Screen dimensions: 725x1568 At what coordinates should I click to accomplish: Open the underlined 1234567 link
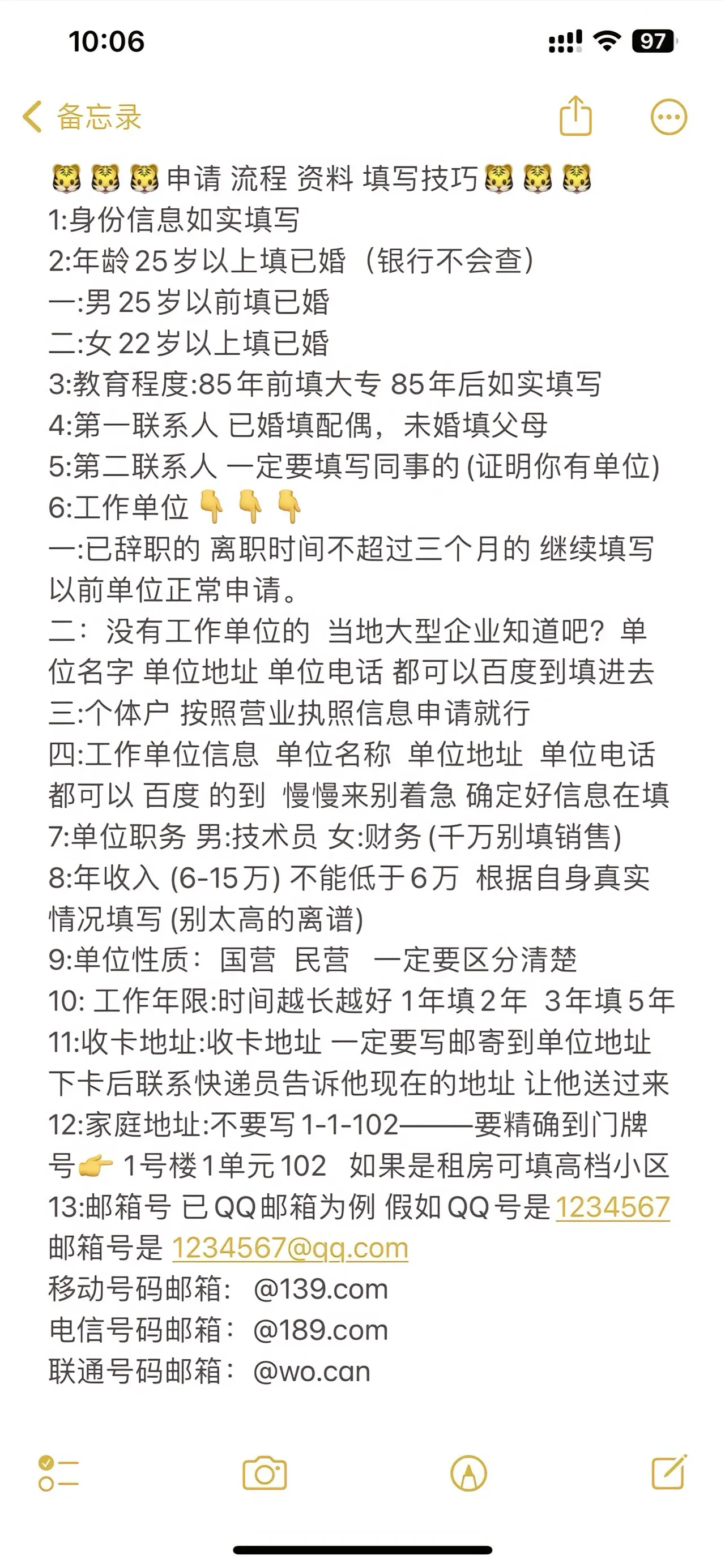coord(612,1206)
